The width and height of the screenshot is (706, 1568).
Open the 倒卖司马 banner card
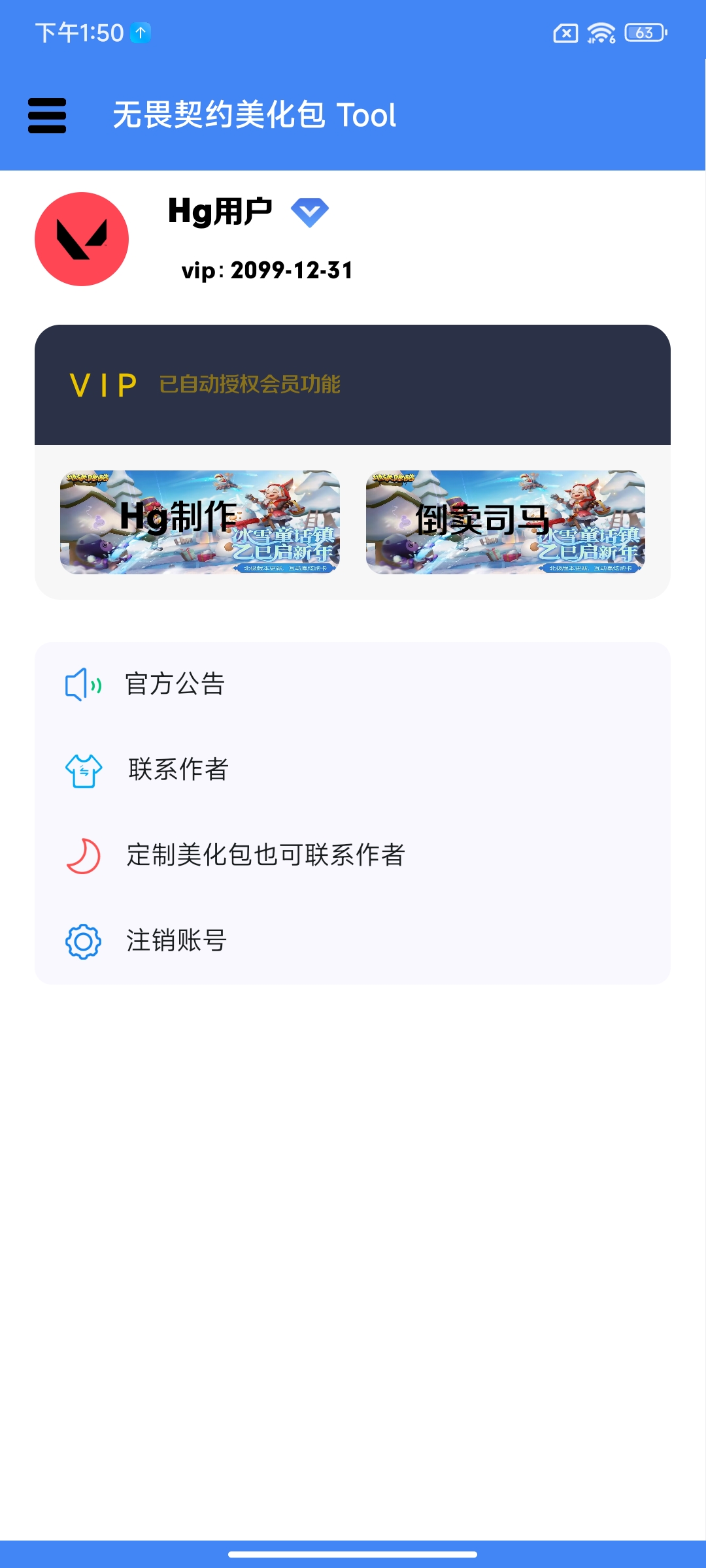pos(505,522)
